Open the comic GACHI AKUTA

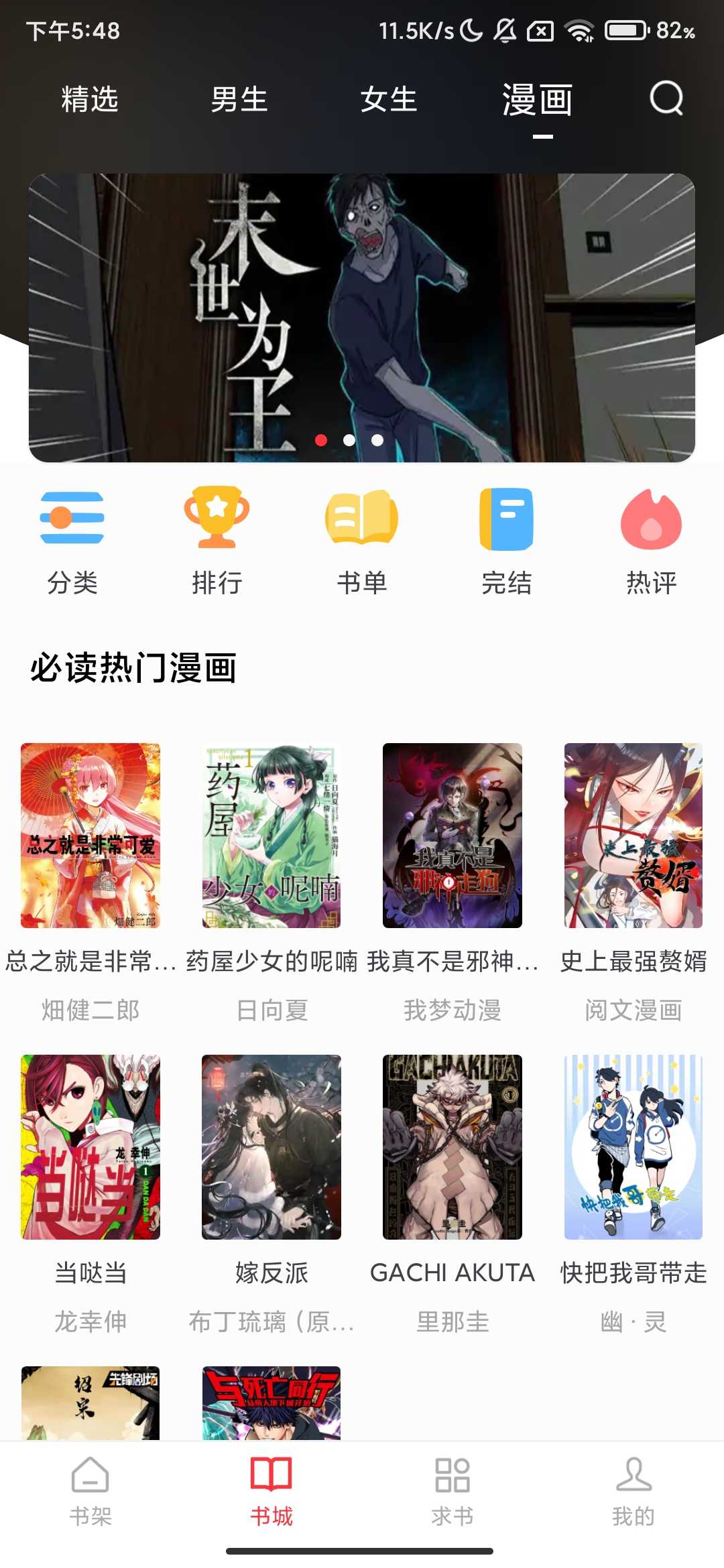452,1147
